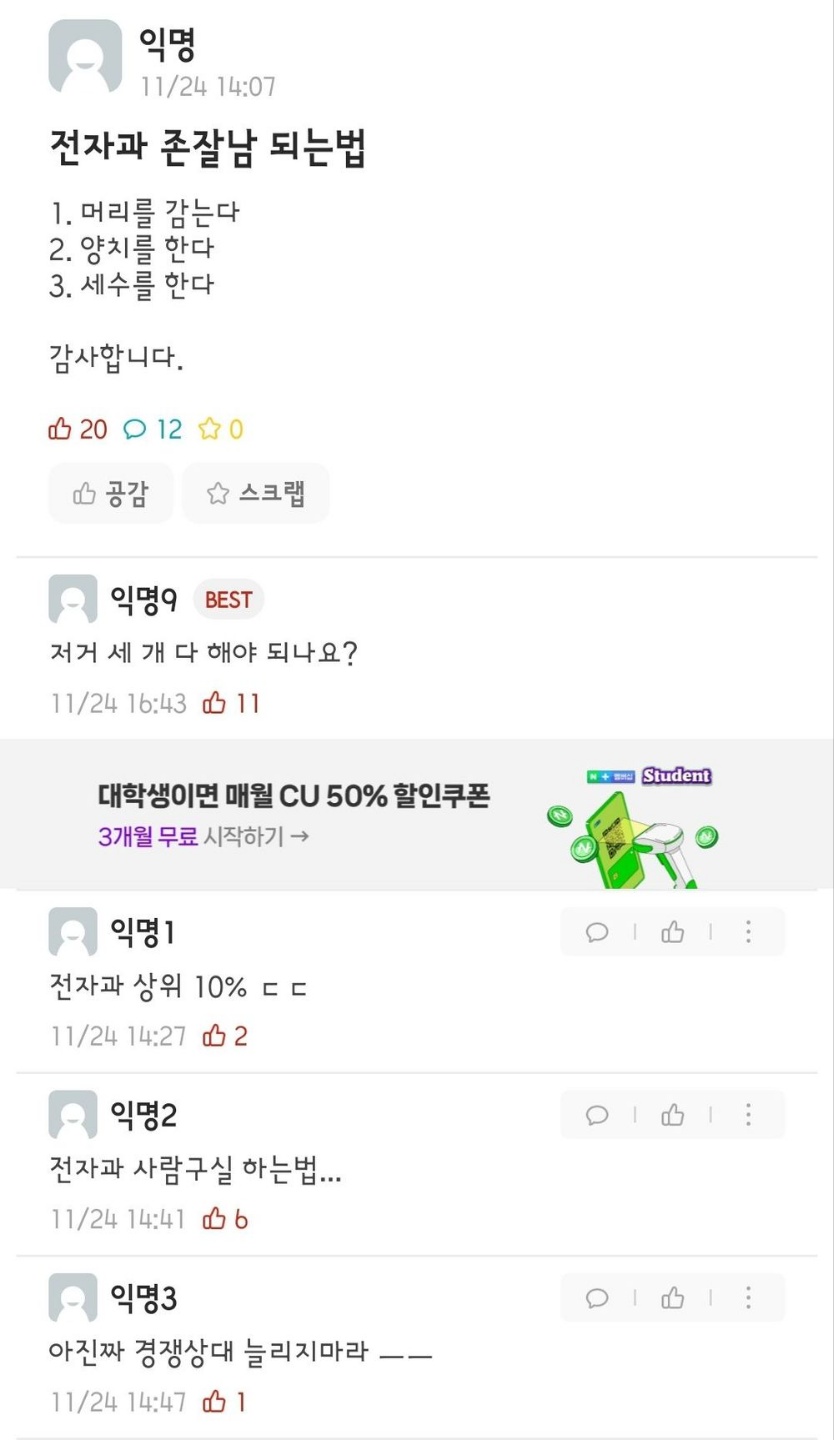
Task: Scrap the post with the 스크랩 button
Action: tap(256, 493)
